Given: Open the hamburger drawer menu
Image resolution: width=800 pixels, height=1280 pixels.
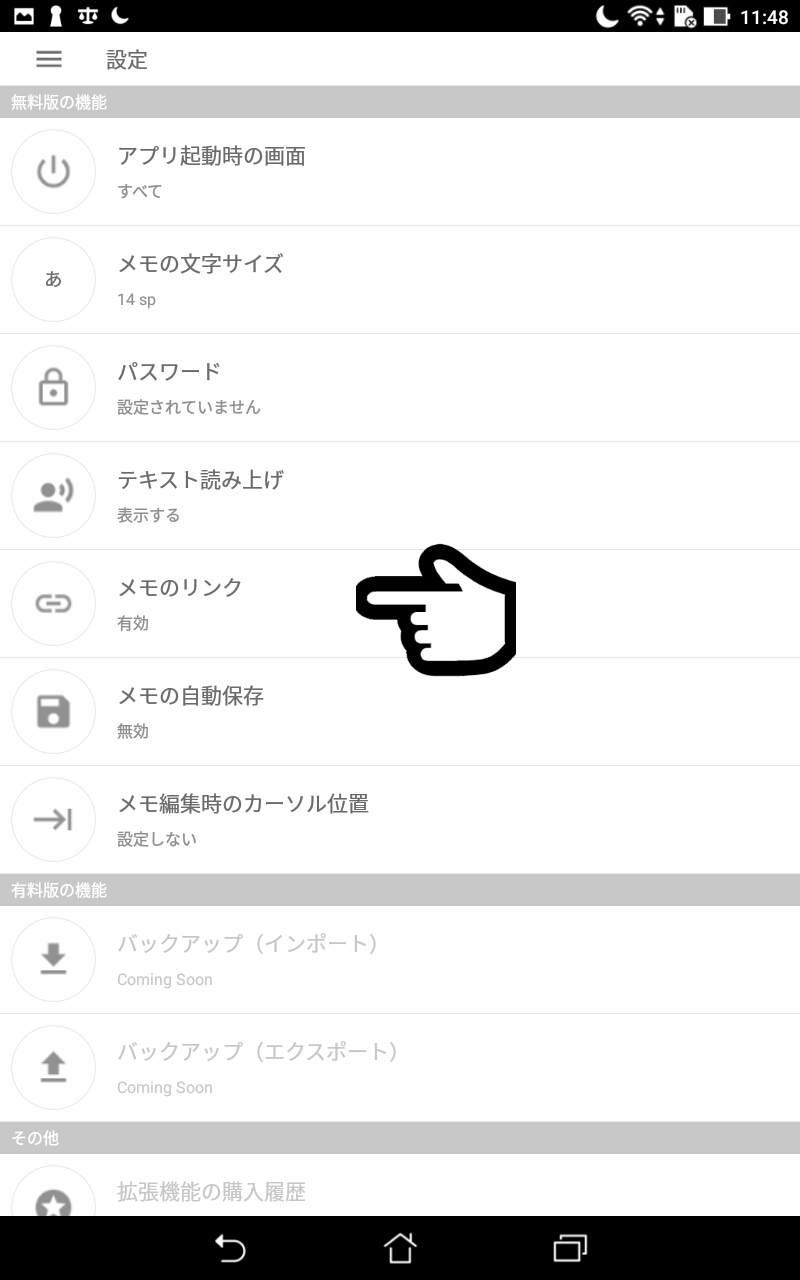Looking at the screenshot, I should point(49,59).
